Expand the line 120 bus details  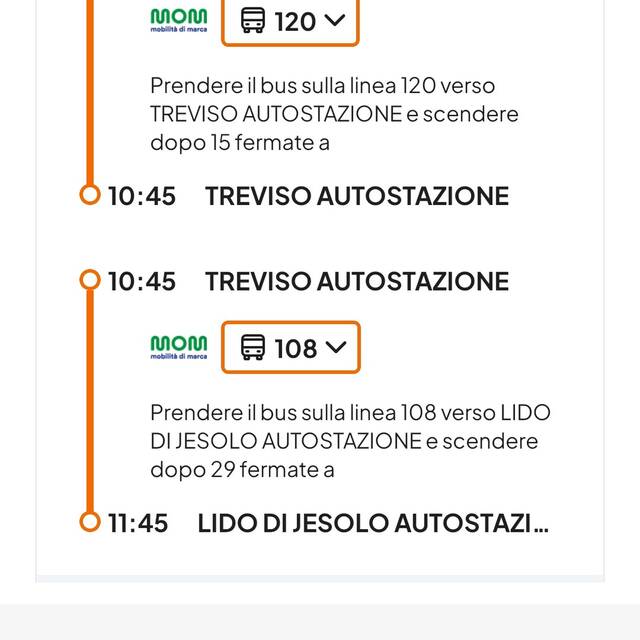pos(290,21)
